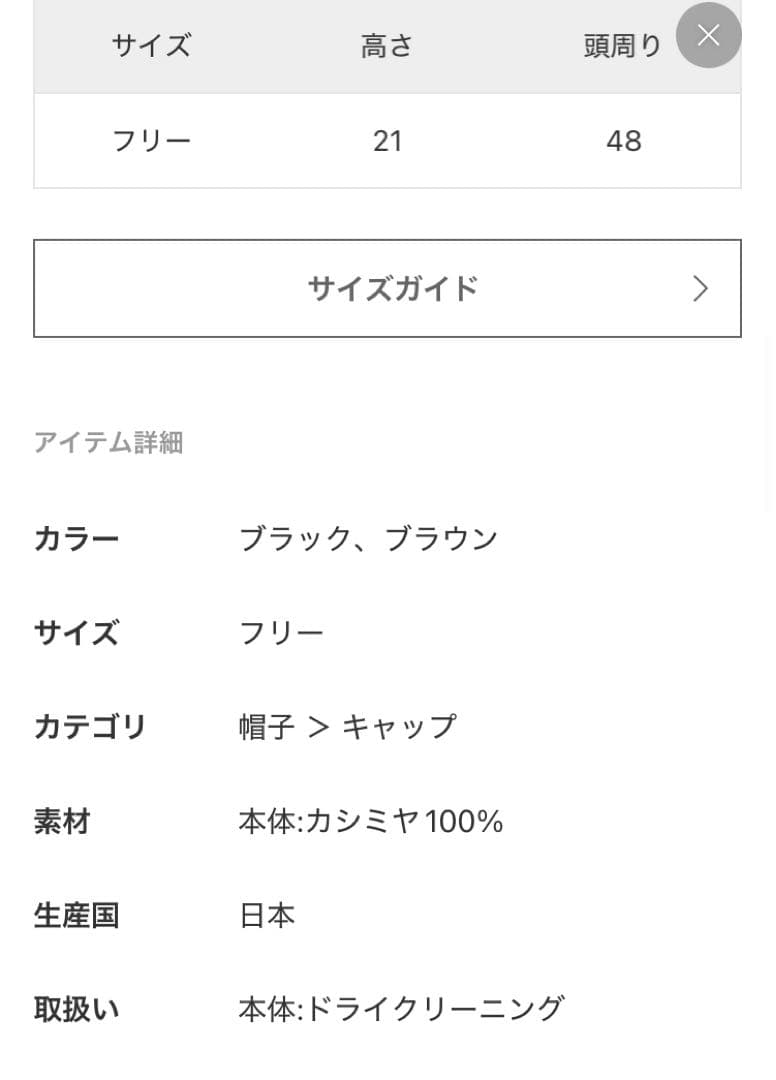Screen dimensions: 776x1080
Task: Click the height value 21
Action: point(387,140)
